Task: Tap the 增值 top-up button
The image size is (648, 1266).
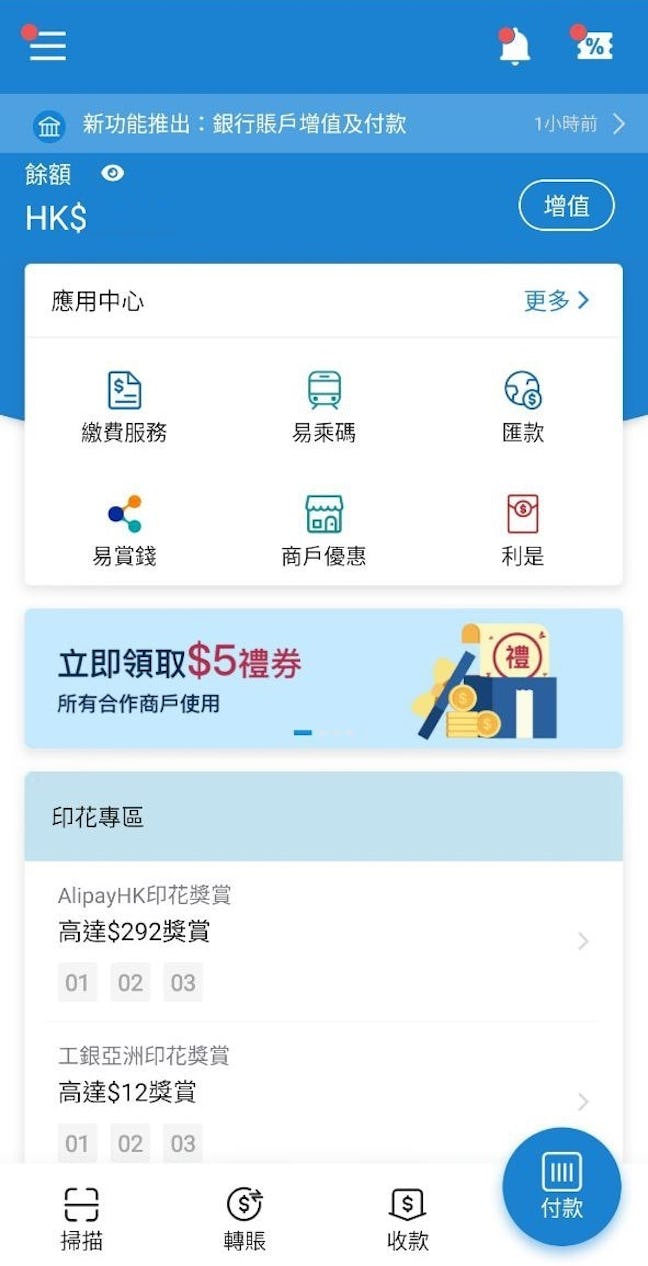Action: pyautogui.click(x=566, y=206)
